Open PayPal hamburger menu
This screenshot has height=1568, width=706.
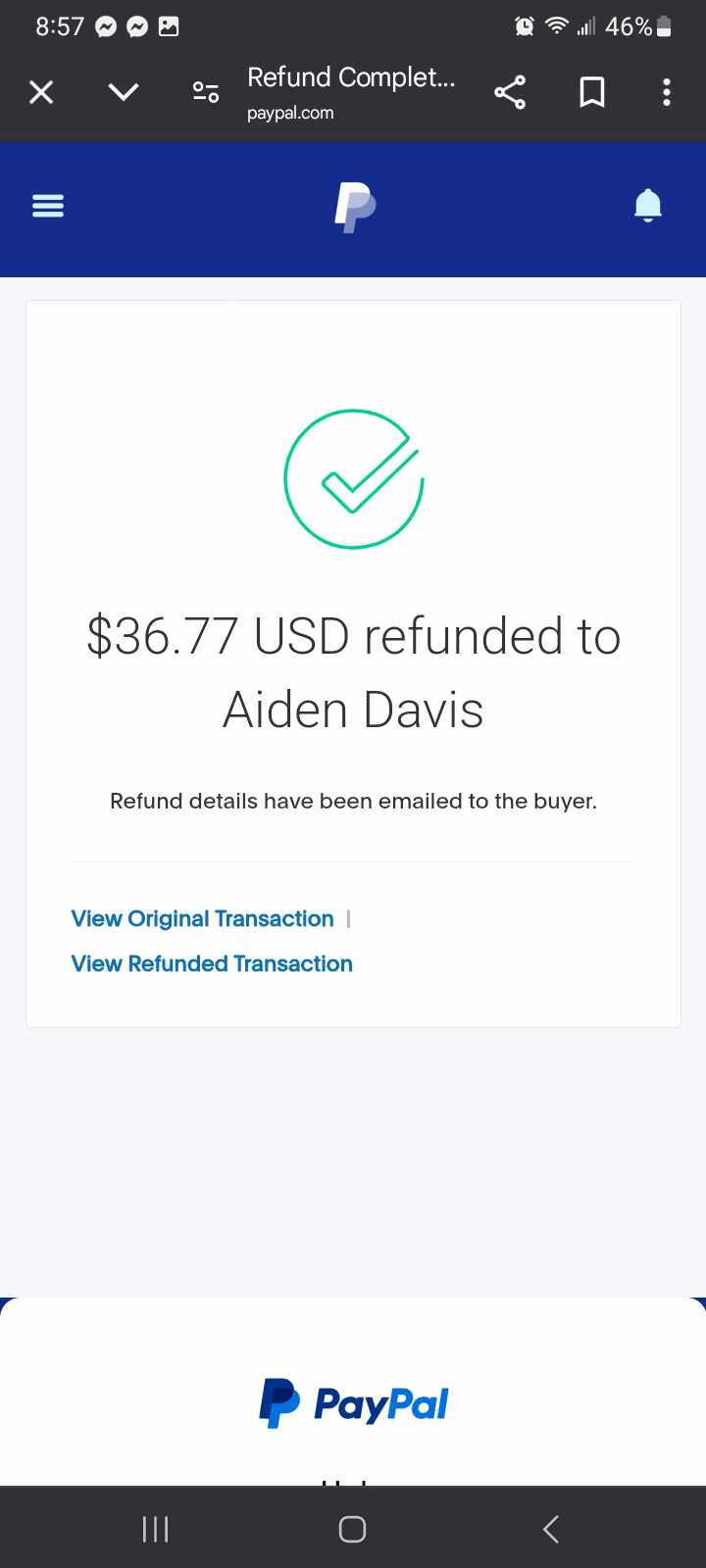click(x=48, y=206)
